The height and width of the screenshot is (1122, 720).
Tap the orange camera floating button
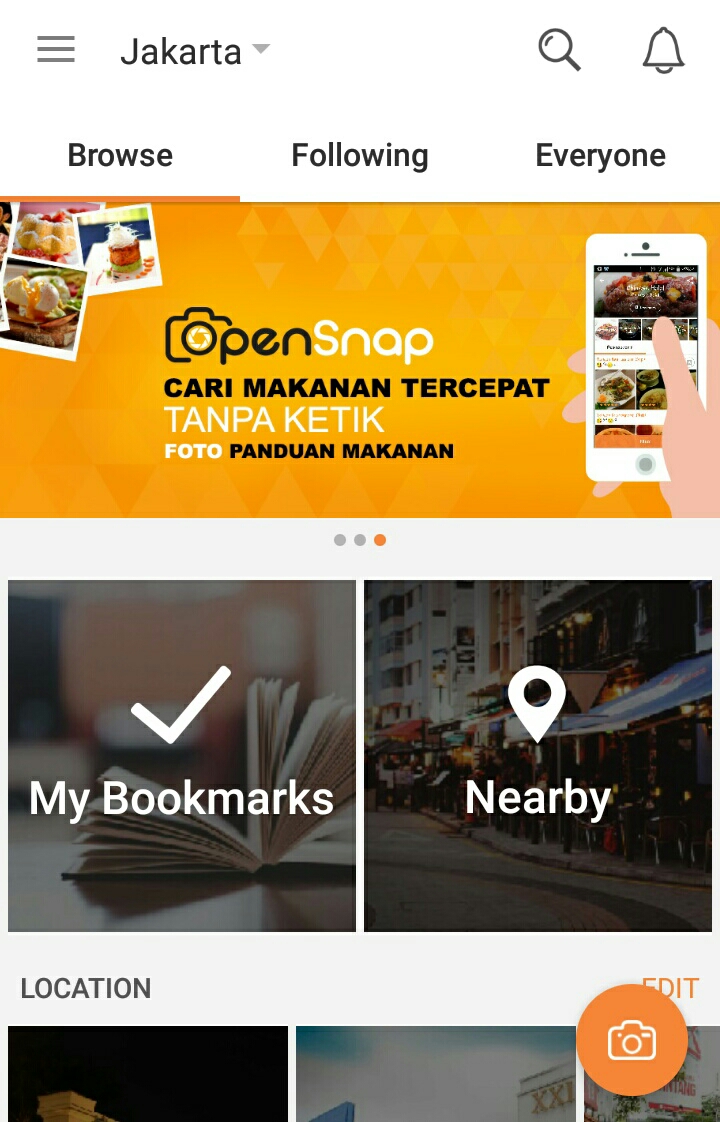pos(632,1041)
